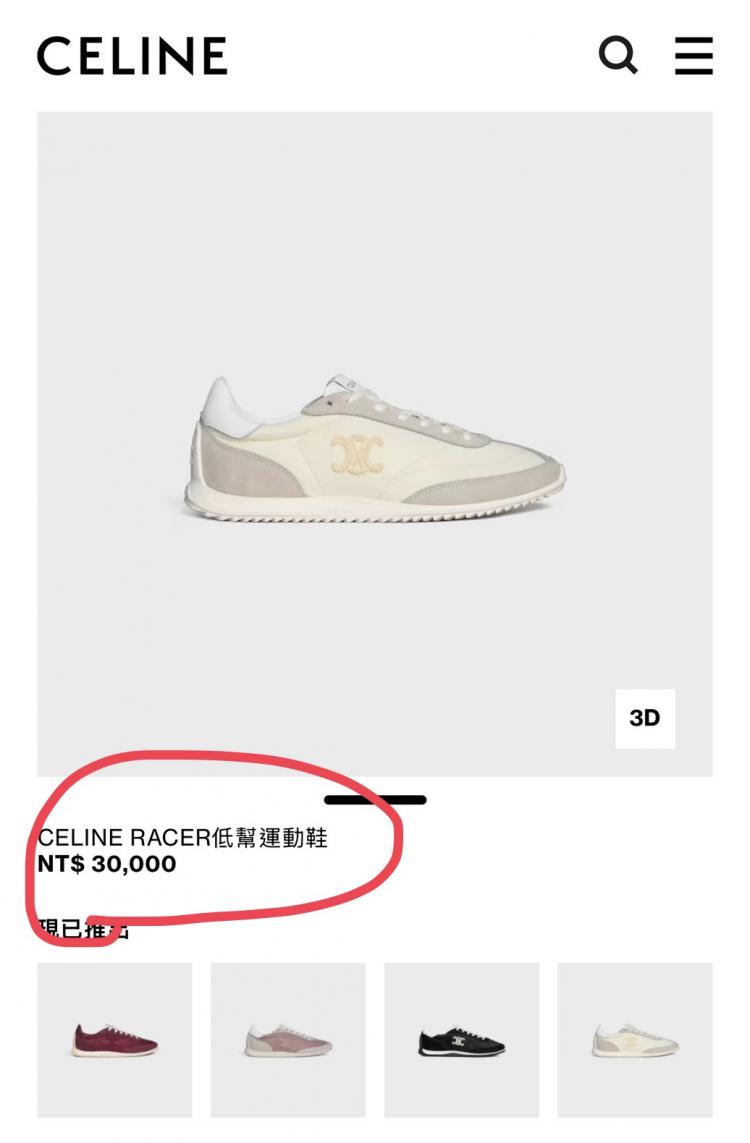This screenshot has height=1143, width=750.
Task: Select the cream sneaker variant
Action: coord(635,1039)
